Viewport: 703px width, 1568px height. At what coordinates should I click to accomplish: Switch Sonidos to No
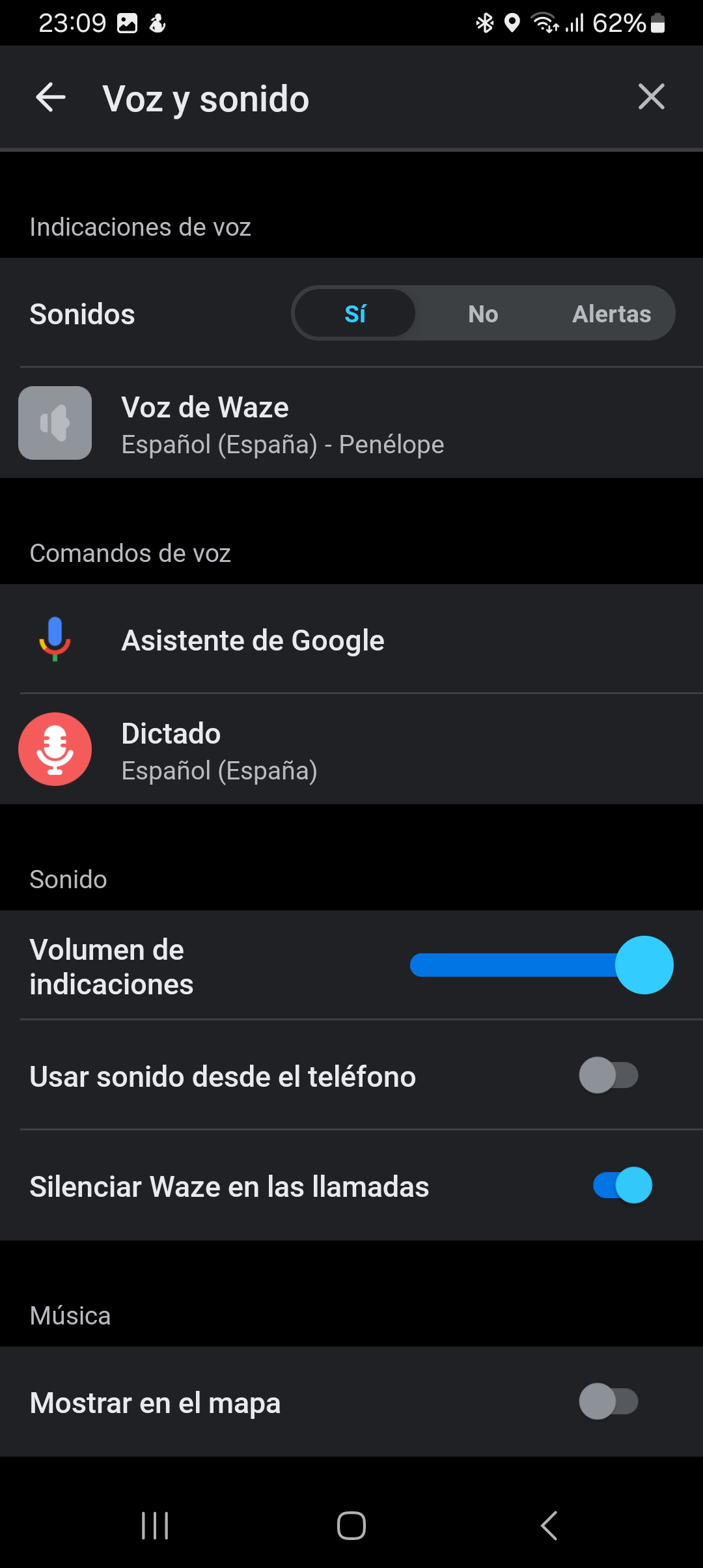point(483,313)
